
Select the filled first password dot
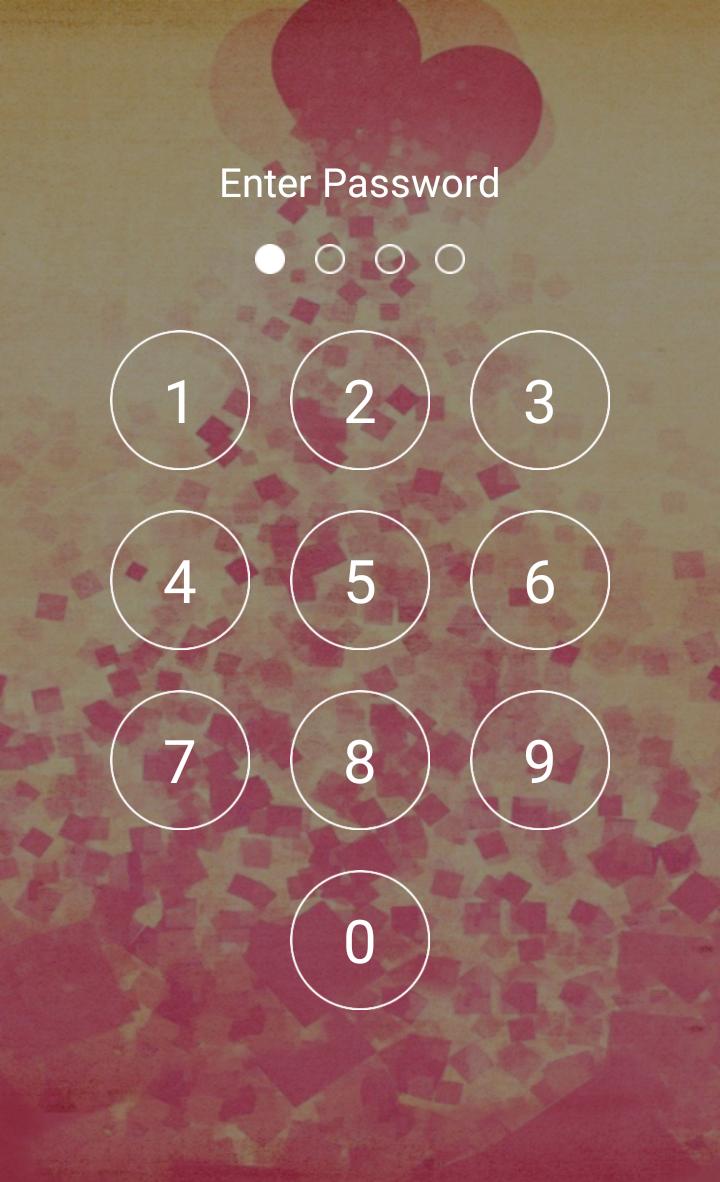268,258
